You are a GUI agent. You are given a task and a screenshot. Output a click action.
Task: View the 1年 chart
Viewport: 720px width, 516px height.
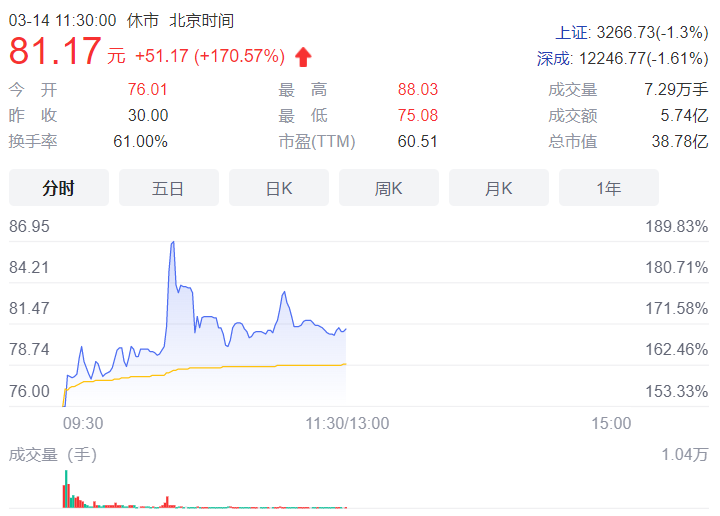[608, 188]
